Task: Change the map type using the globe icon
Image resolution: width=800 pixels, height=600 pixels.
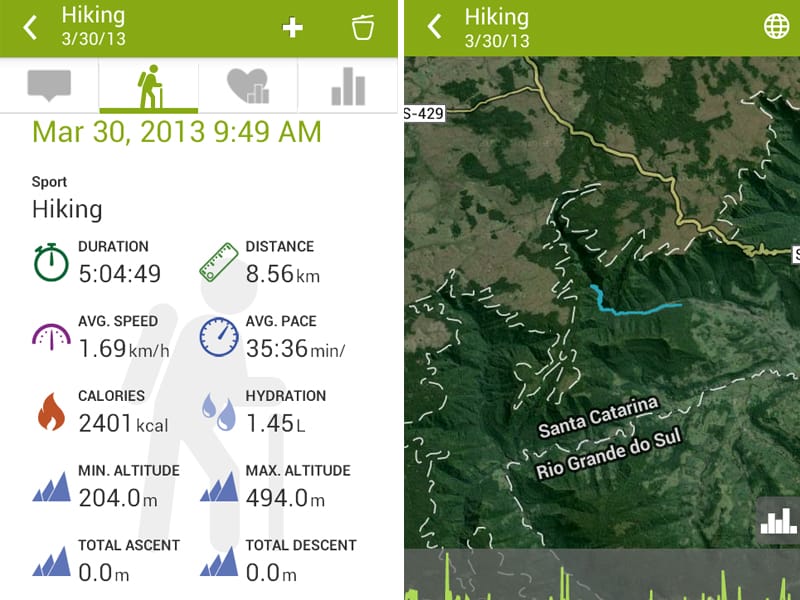Action: pyautogui.click(x=776, y=27)
